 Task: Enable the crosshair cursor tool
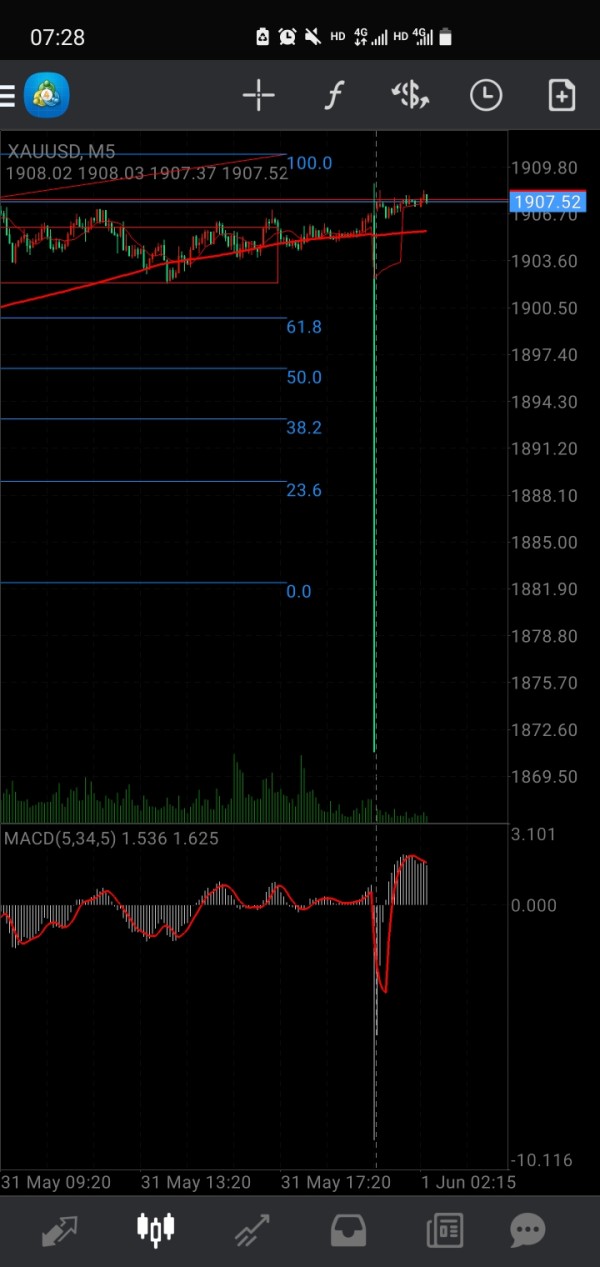click(258, 96)
